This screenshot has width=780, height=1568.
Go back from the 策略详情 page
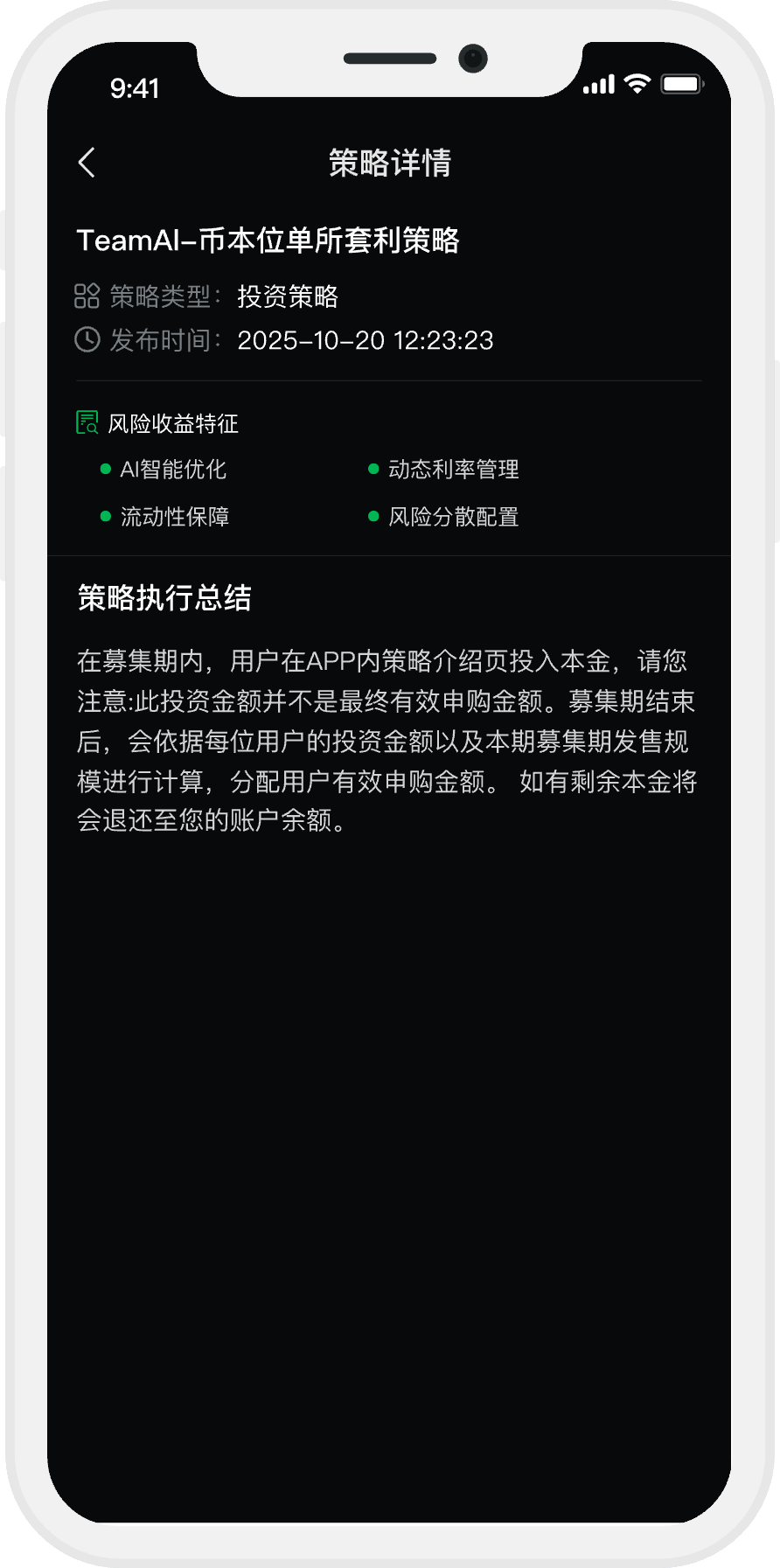[x=87, y=163]
